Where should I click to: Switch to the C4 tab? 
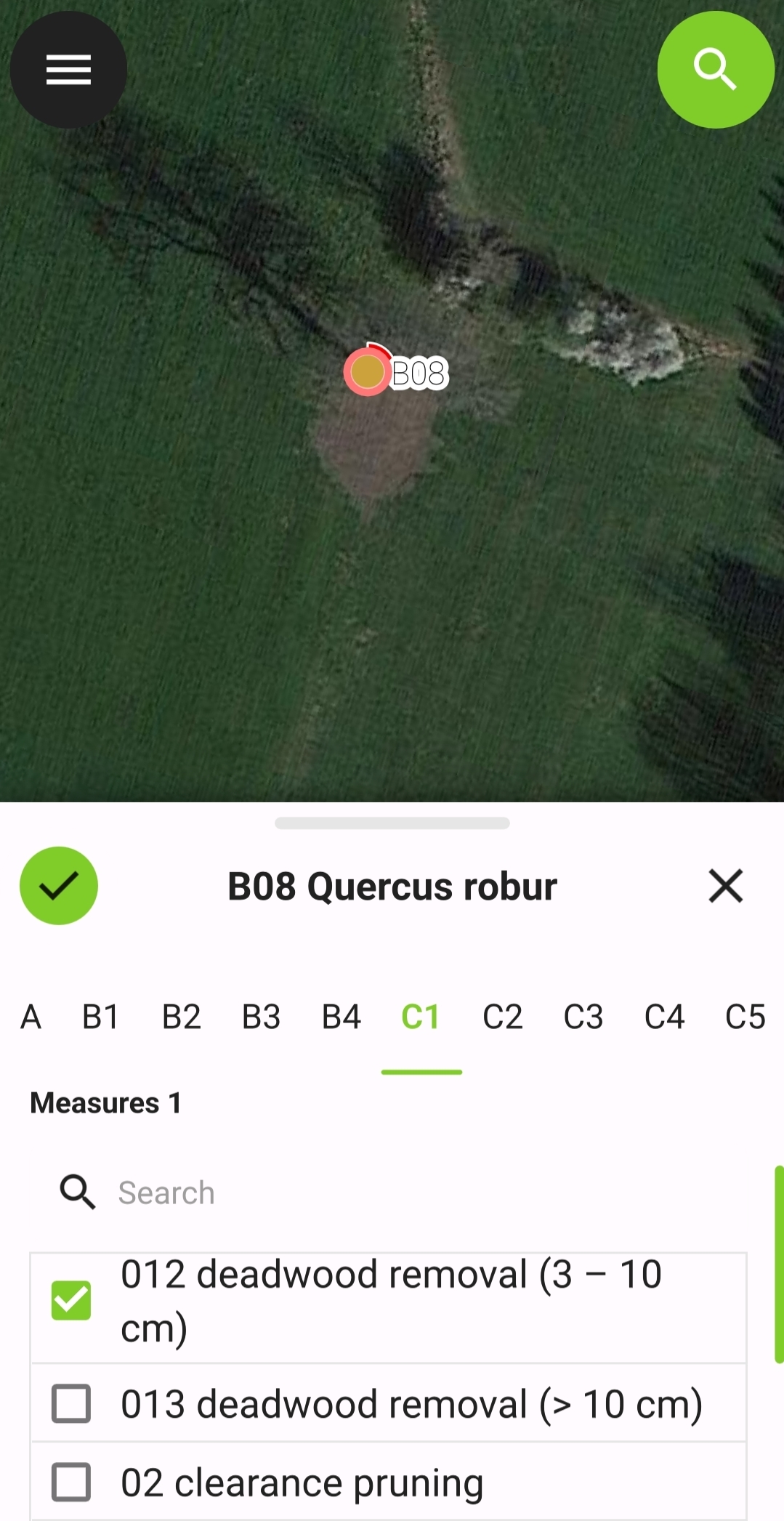pos(664,1017)
